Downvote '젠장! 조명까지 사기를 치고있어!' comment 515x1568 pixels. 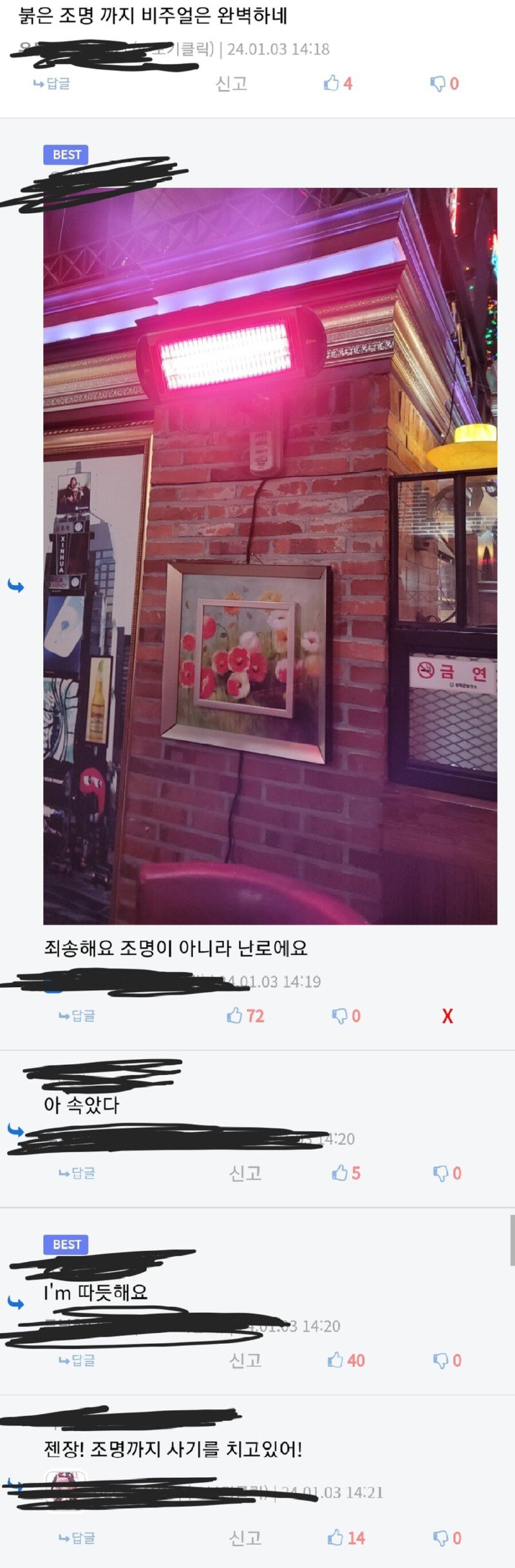pyautogui.click(x=447, y=1538)
